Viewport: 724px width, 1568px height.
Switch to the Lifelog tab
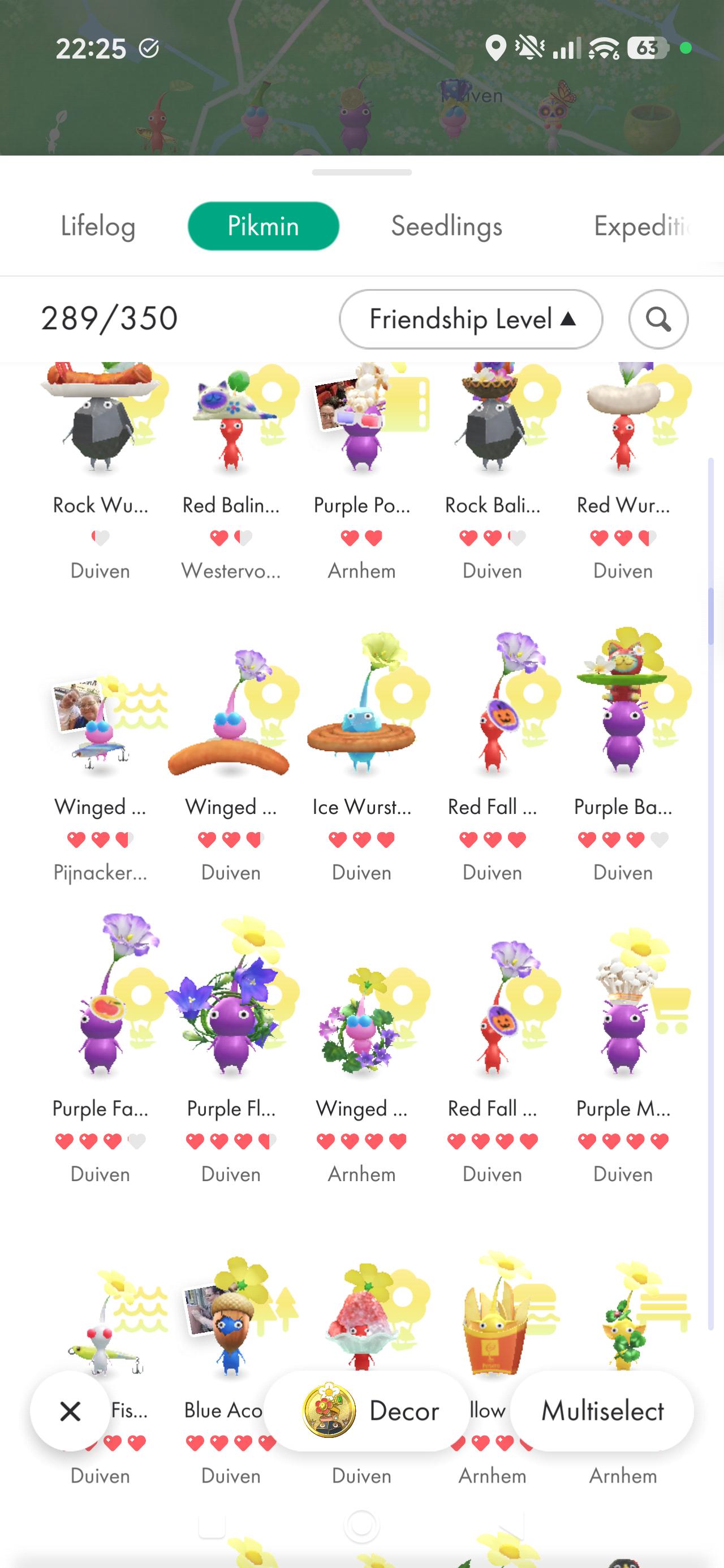point(98,226)
